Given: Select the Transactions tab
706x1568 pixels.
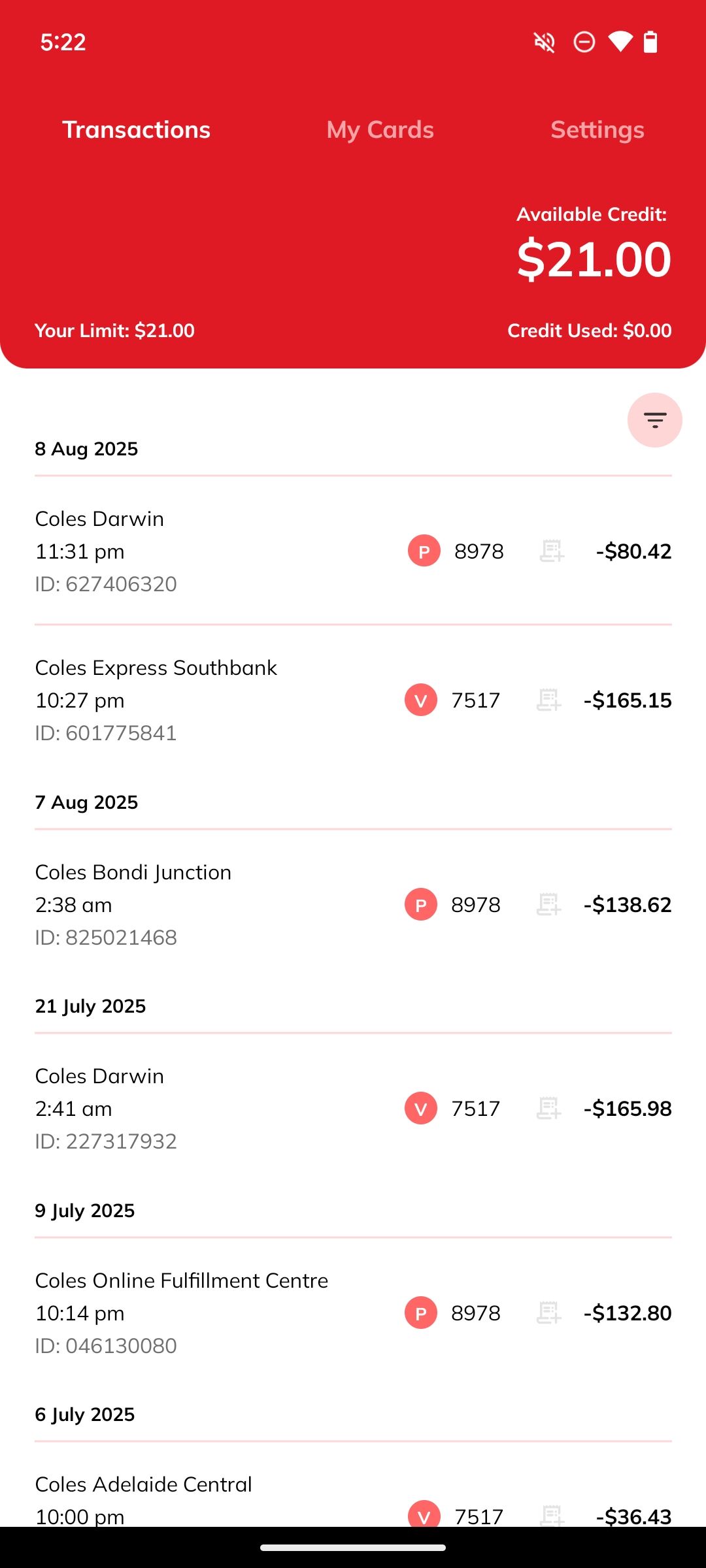Looking at the screenshot, I should click(136, 130).
